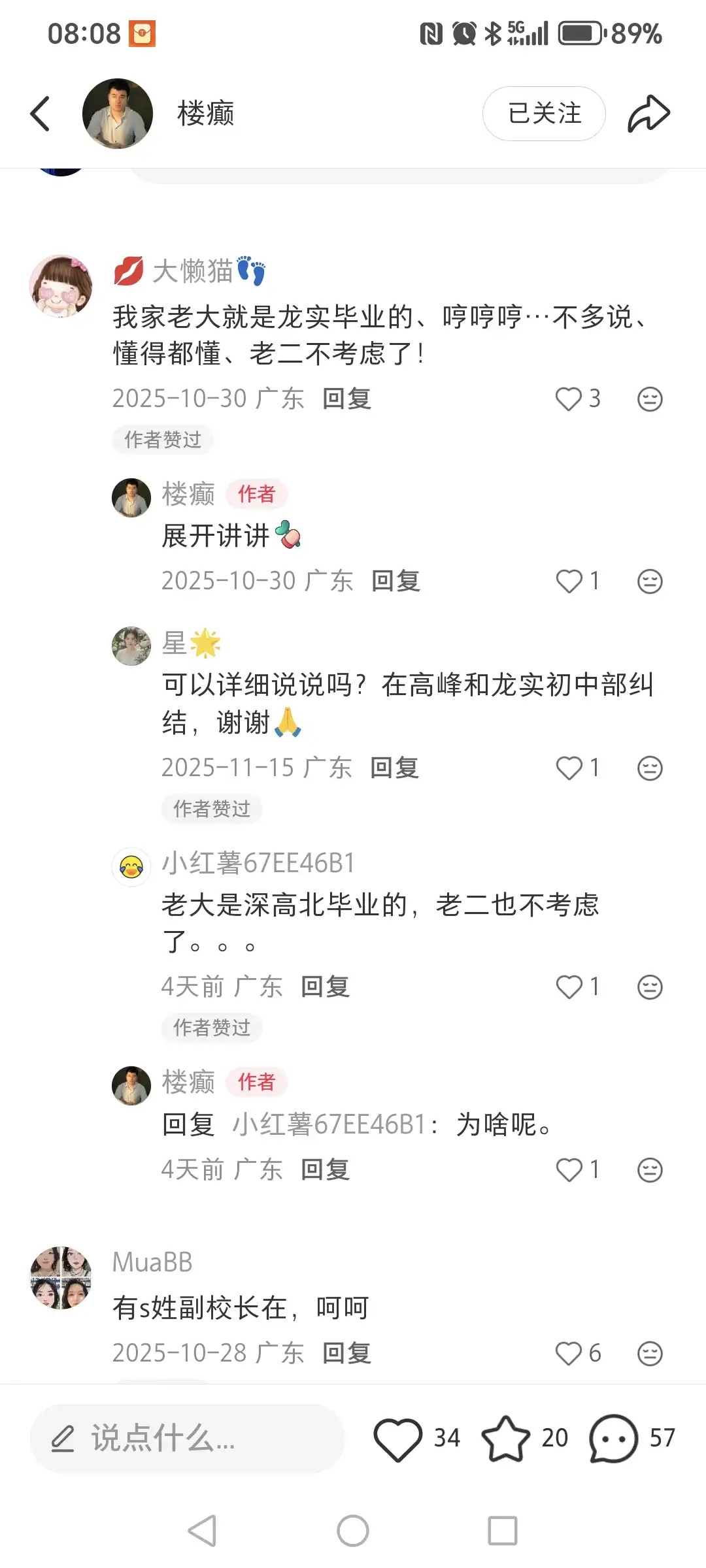Reply to 小红薯67EE46B1's comment
The image size is (706, 1568).
(x=326, y=987)
